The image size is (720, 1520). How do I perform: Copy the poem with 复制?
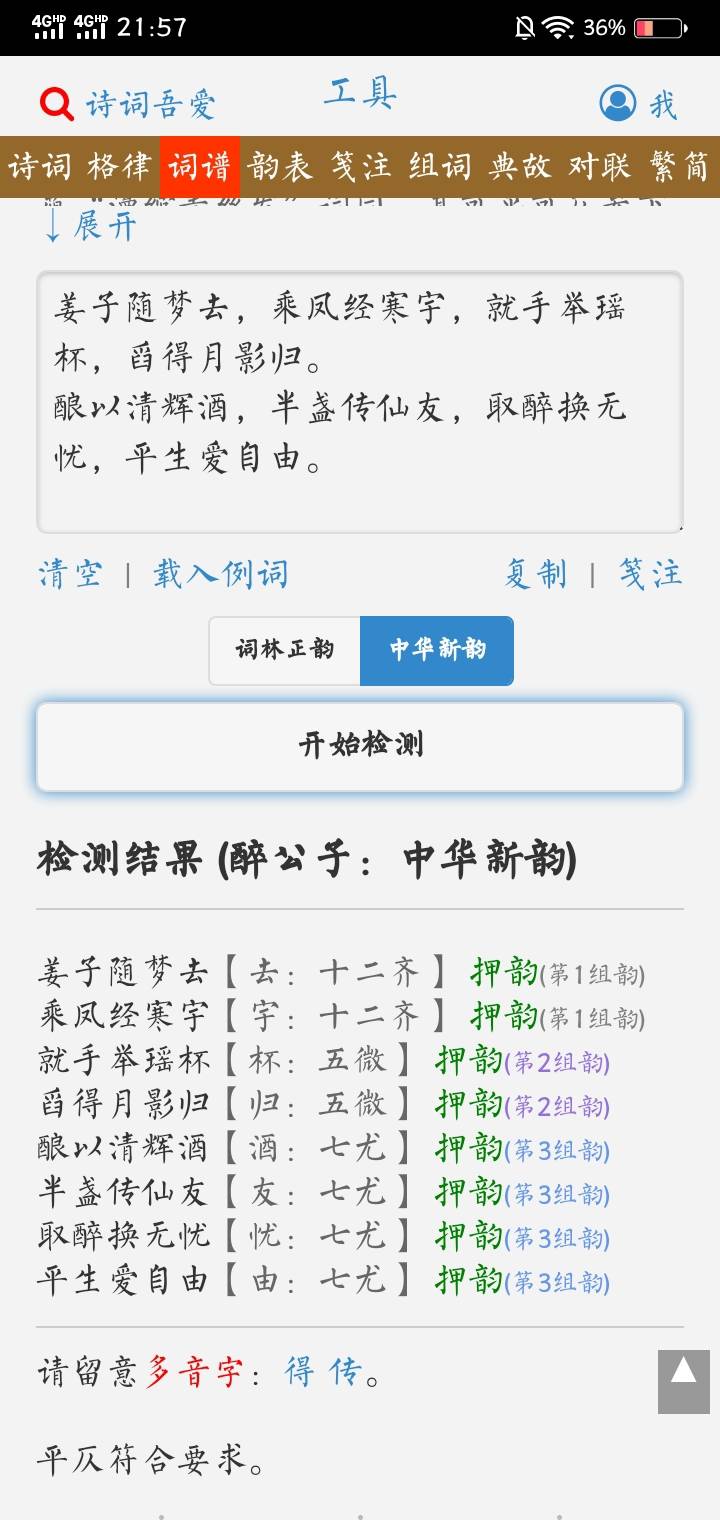(536, 574)
